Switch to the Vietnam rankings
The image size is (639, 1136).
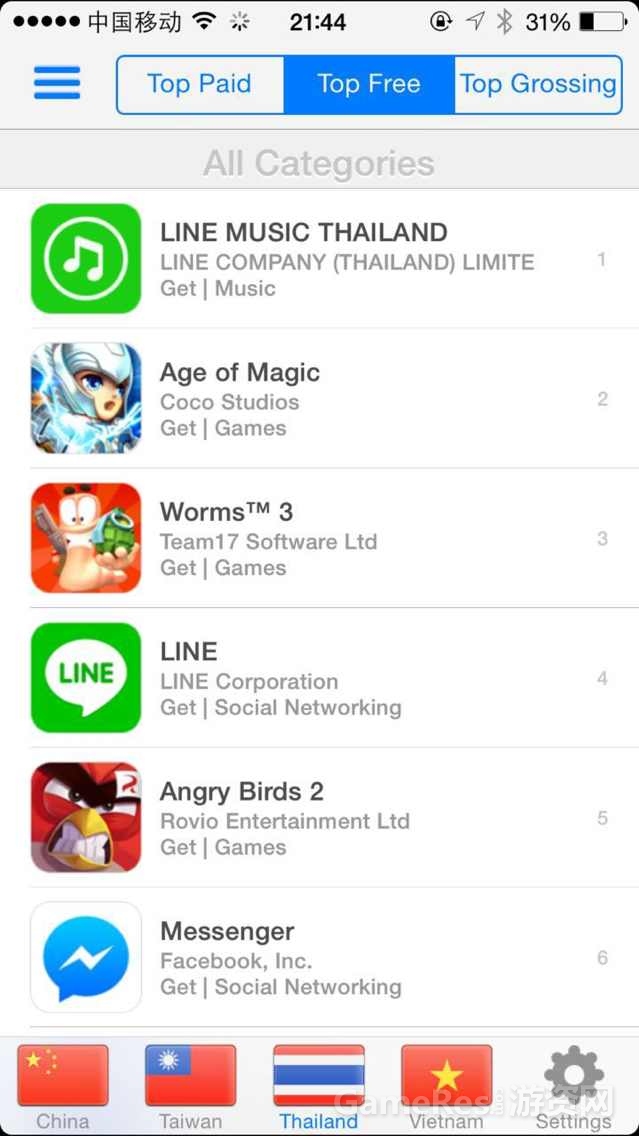point(446,1087)
